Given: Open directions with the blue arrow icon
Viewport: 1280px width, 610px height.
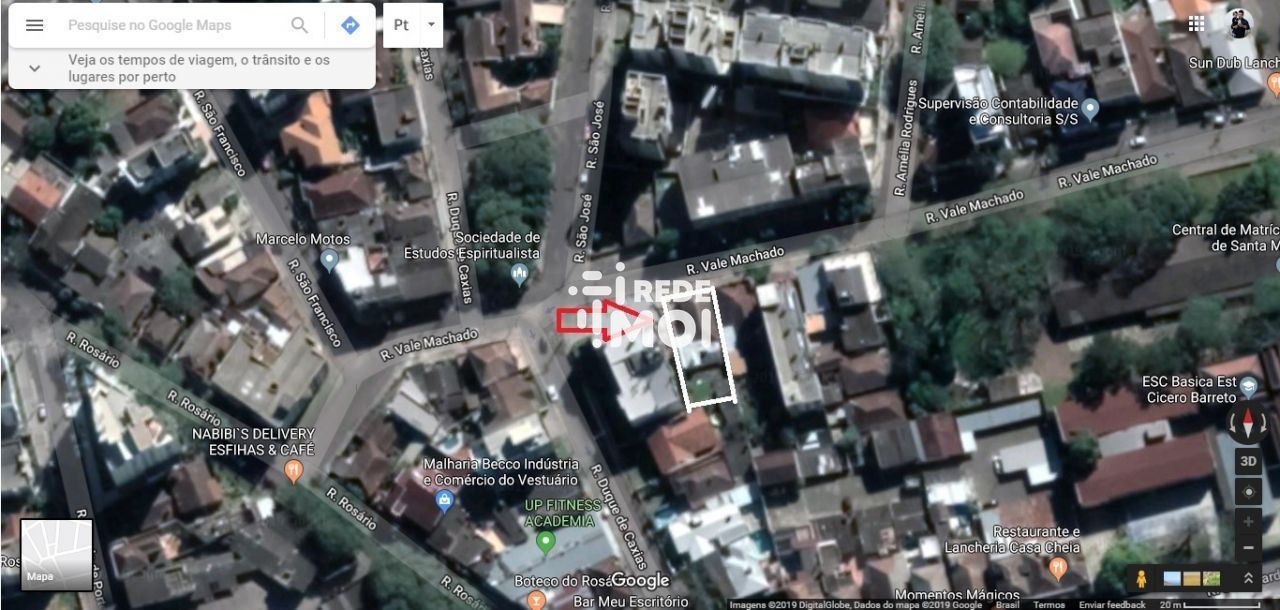Looking at the screenshot, I should tap(350, 25).
